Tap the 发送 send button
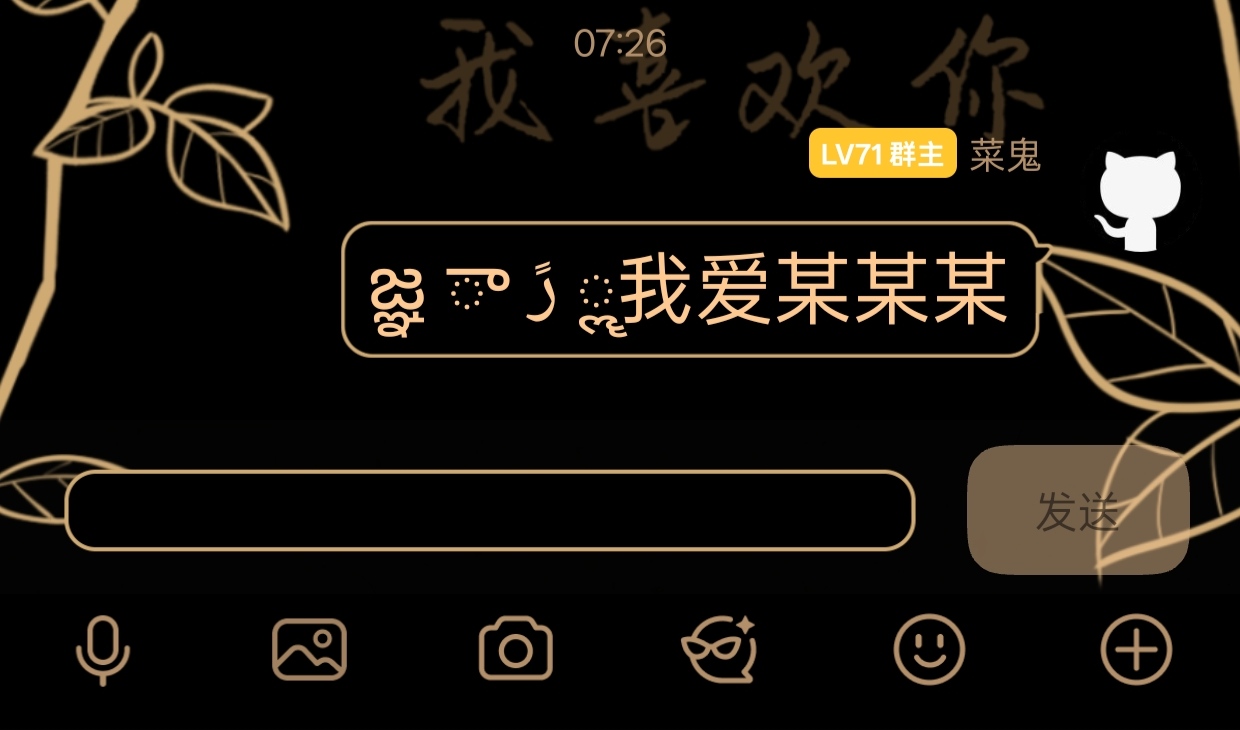Screen dimensions: 1240x730 click(x=1078, y=510)
